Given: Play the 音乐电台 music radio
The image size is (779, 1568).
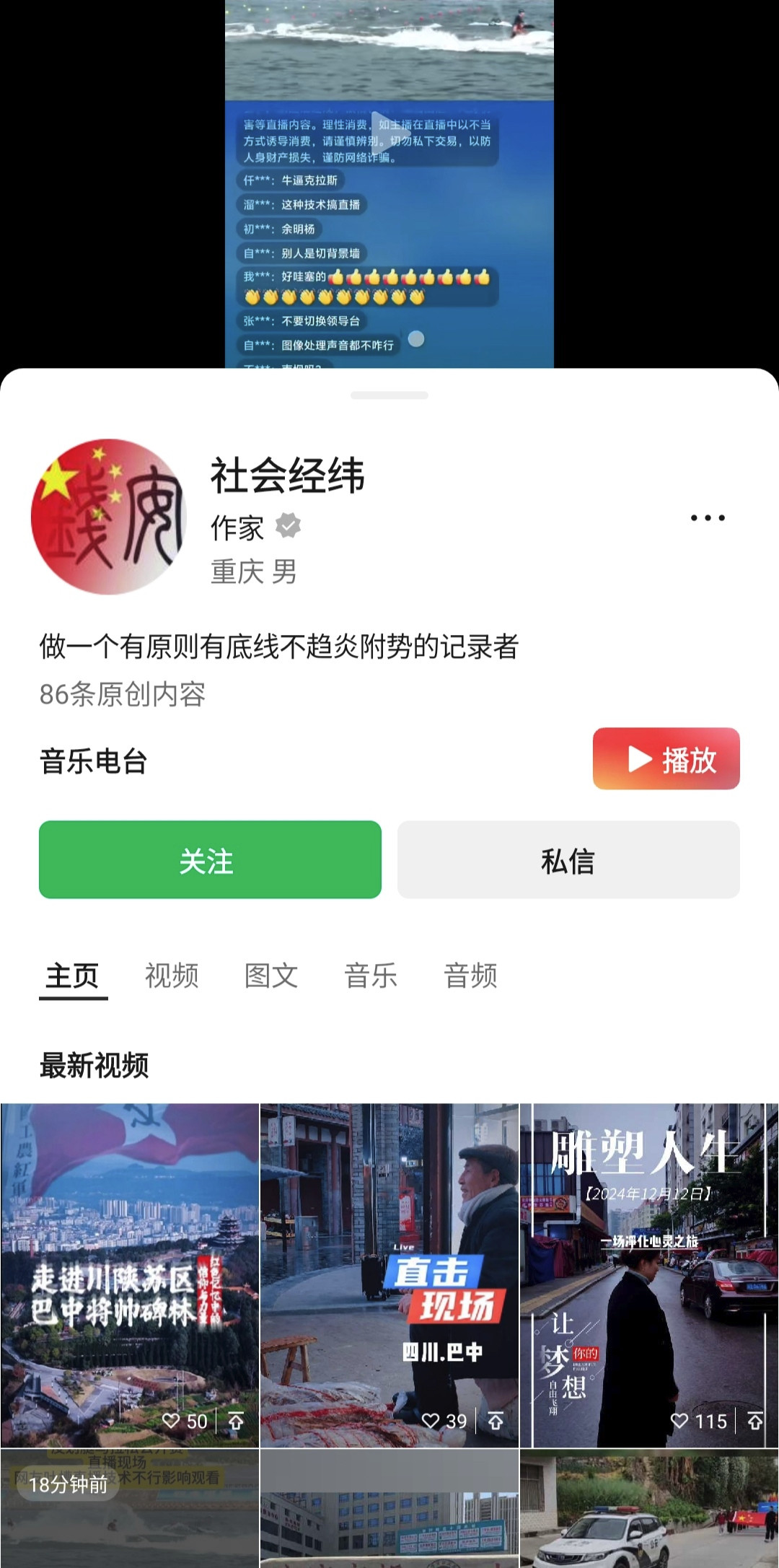Looking at the screenshot, I should 666,759.
